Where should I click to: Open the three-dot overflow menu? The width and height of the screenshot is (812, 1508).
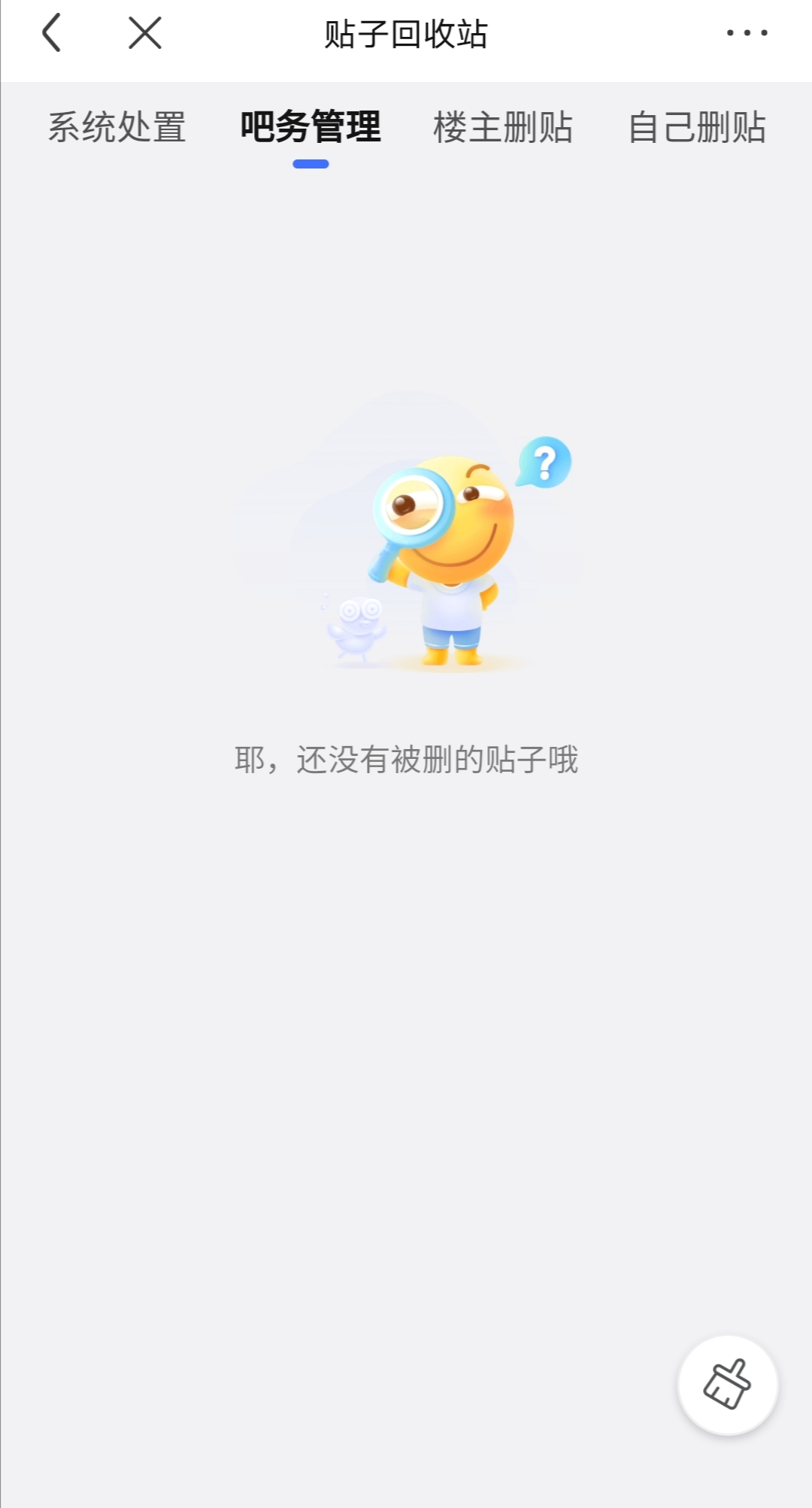pos(747,33)
